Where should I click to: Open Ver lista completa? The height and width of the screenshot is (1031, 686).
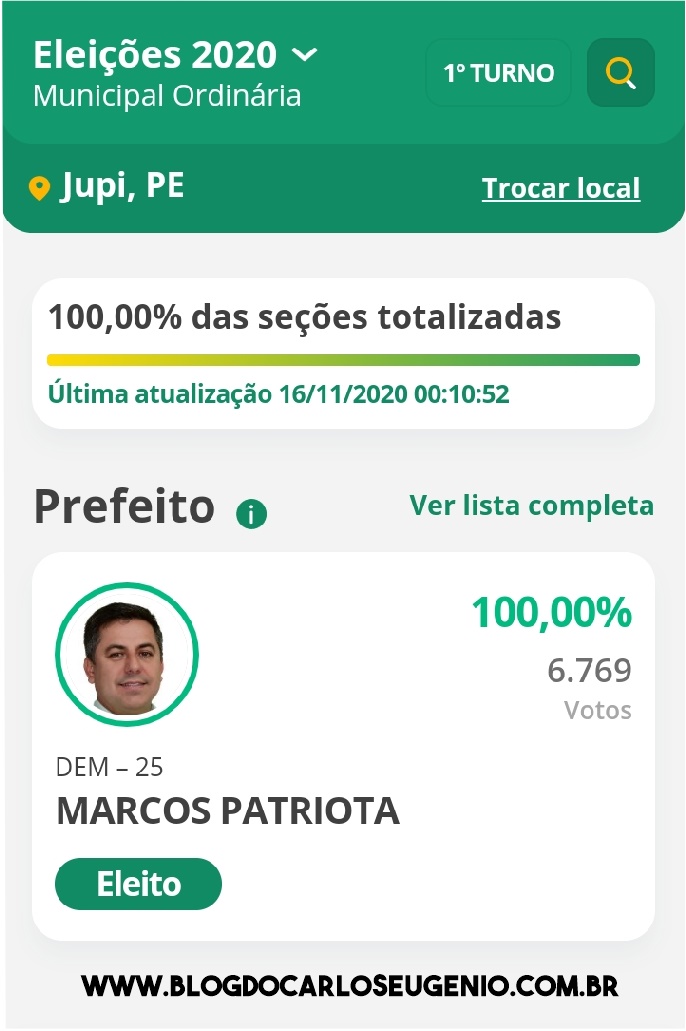(x=531, y=506)
